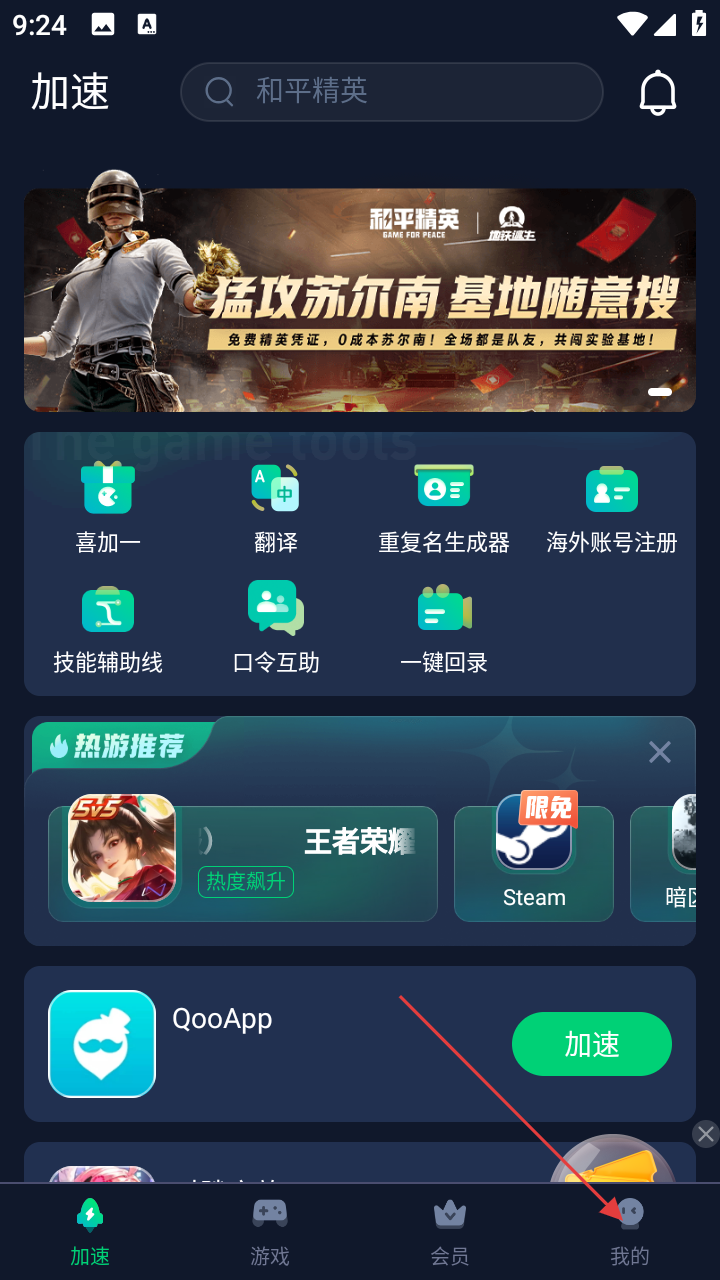Open the notifications bell
The height and width of the screenshot is (1280, 720).
point(657,93)
